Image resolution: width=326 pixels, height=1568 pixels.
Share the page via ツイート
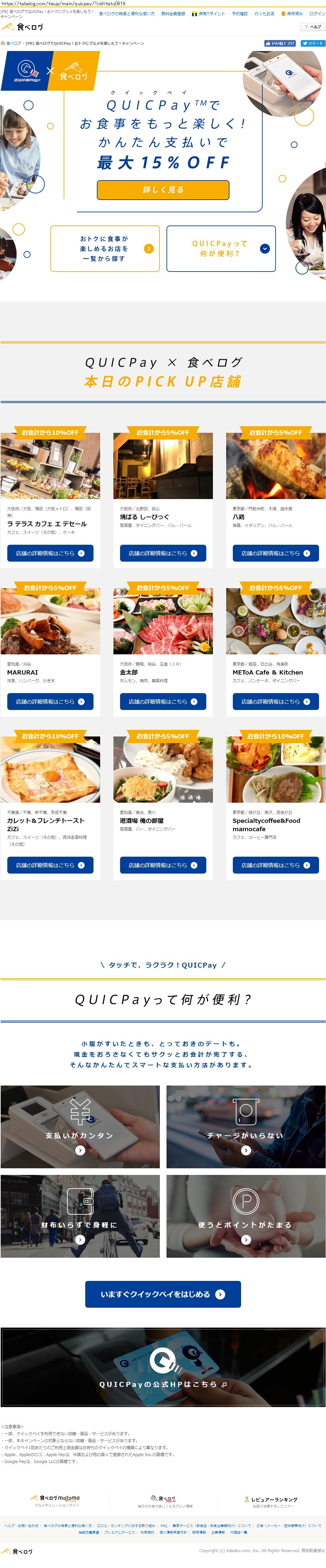tap(313, 43)
